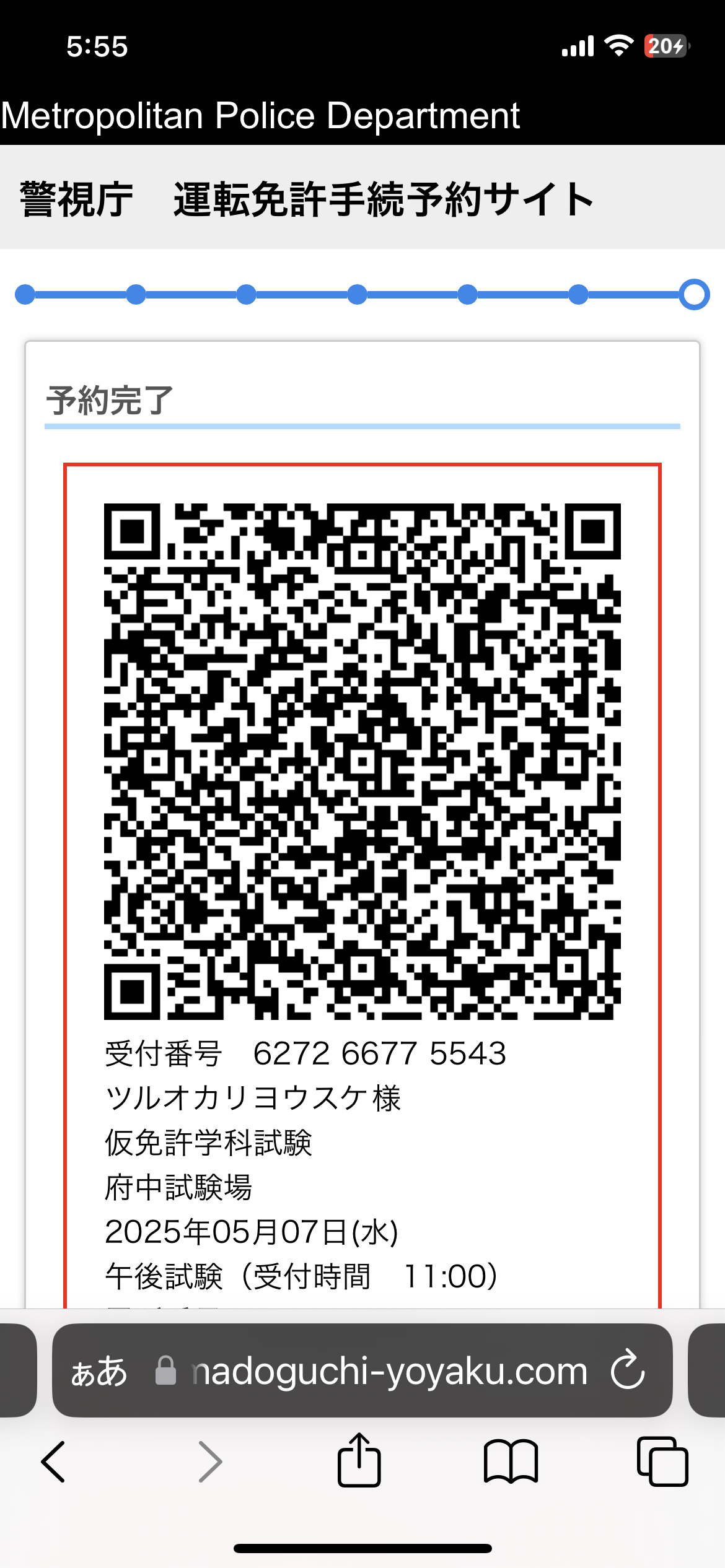
Task: Go back to the previous page
Action: point(53,1461)
